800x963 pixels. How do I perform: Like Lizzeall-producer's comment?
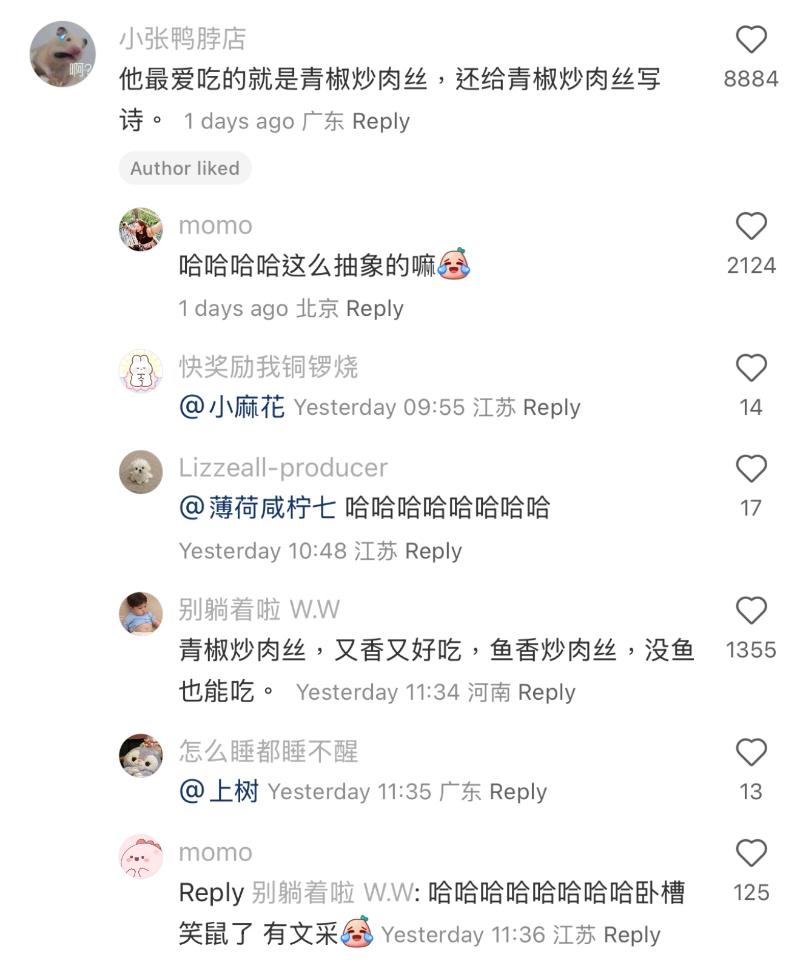pos(751,469)
